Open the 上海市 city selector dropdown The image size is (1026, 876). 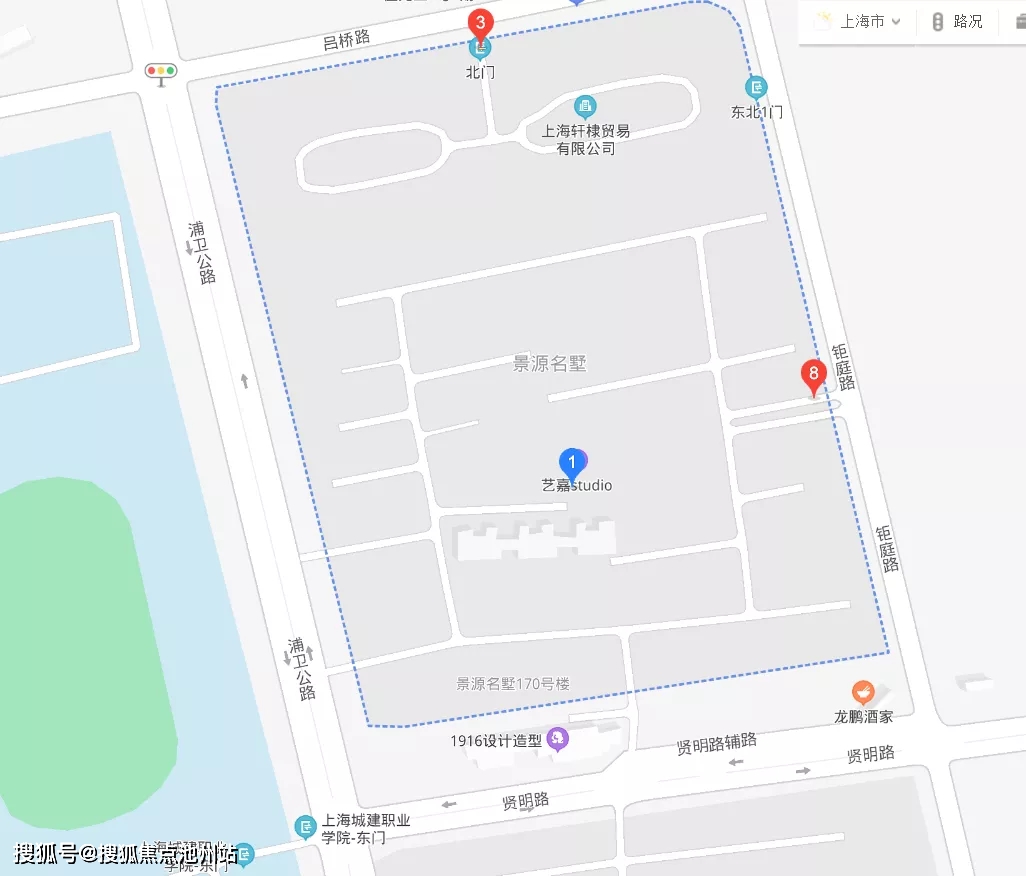point(859,21)
